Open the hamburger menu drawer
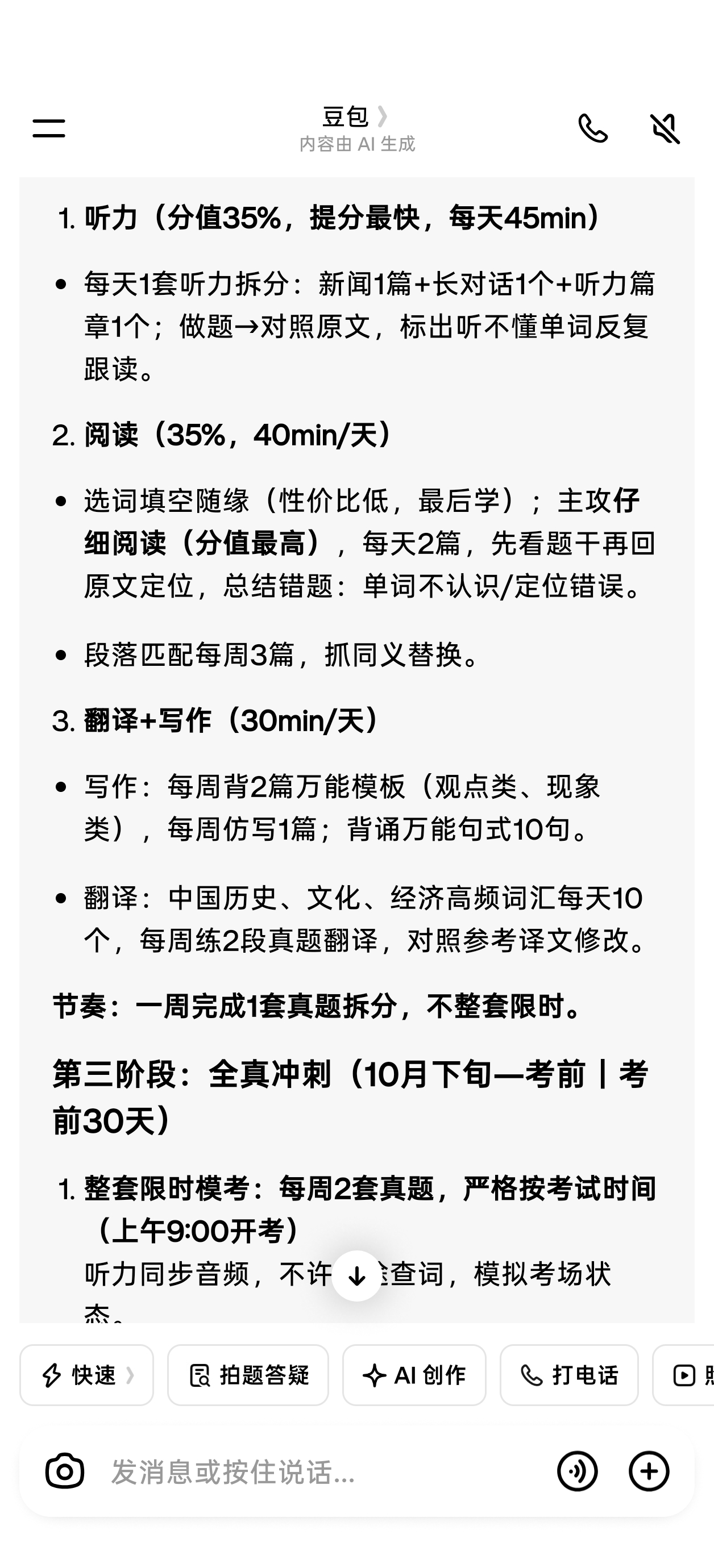Viewport: 714px width, 1568px height. click(x=49, y=128)
